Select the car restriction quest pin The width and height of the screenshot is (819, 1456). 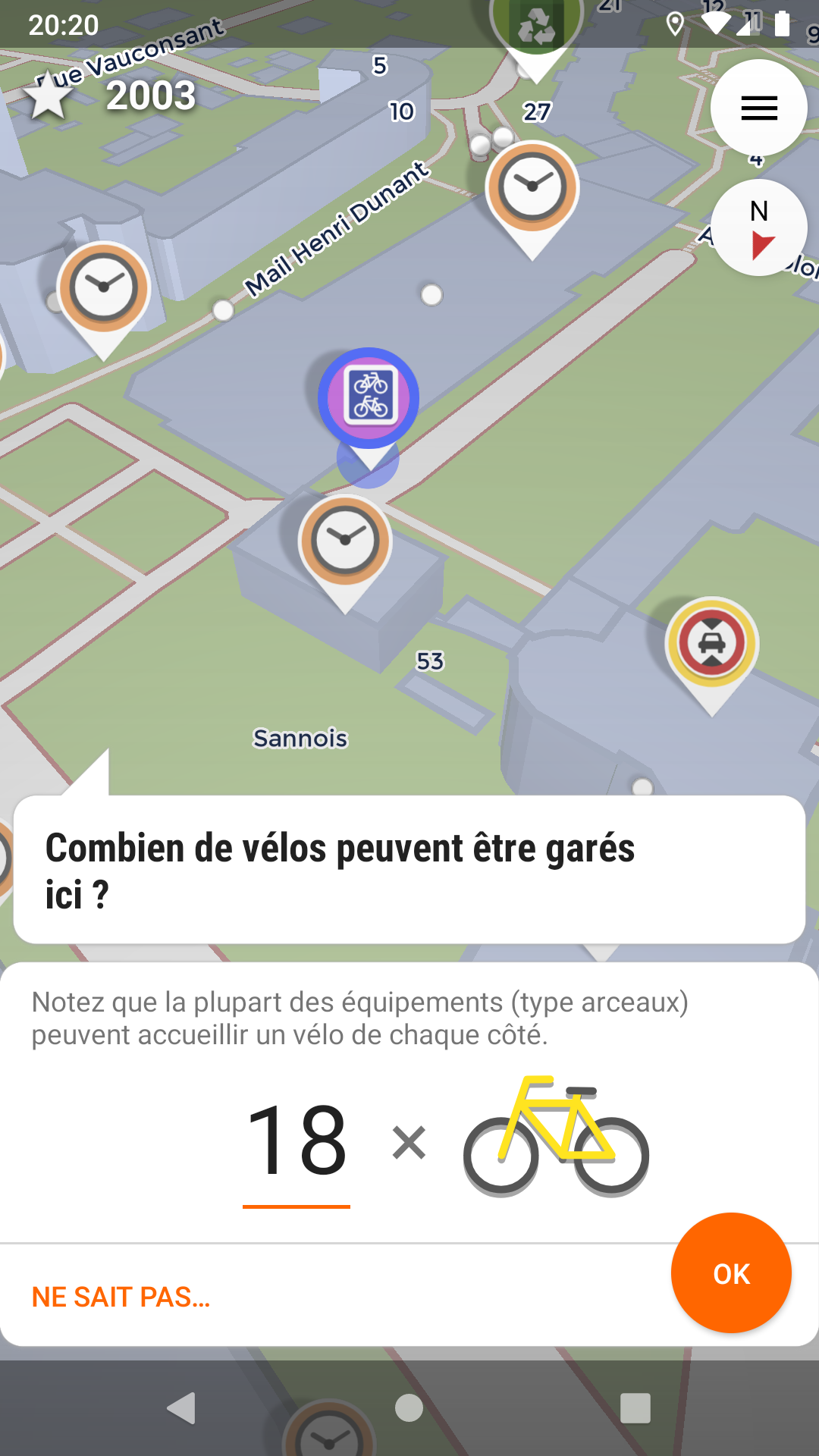711,645
